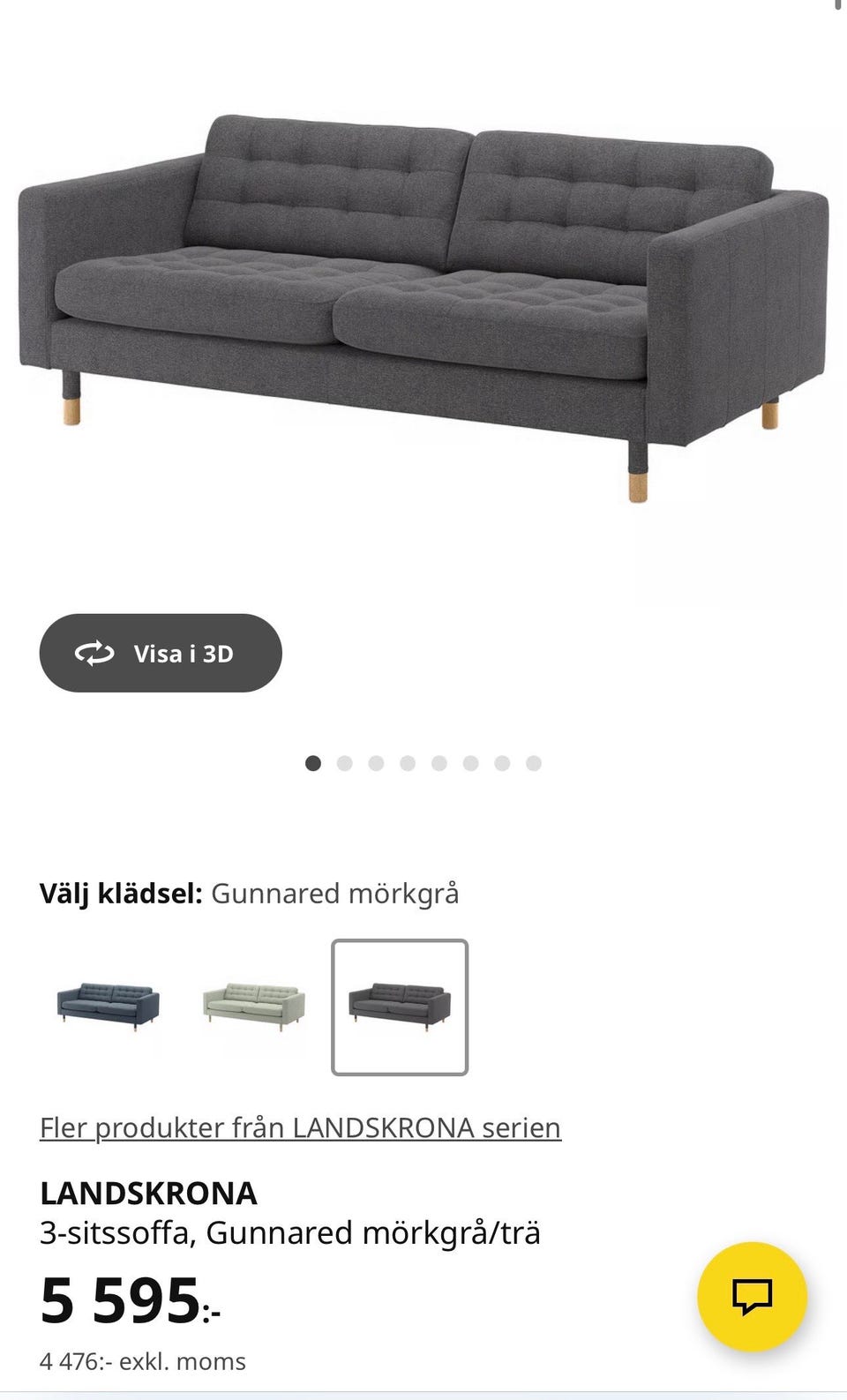Select the fifth image carousel dot
Screen dimensions: 847x1400
[x=438, y=762]
